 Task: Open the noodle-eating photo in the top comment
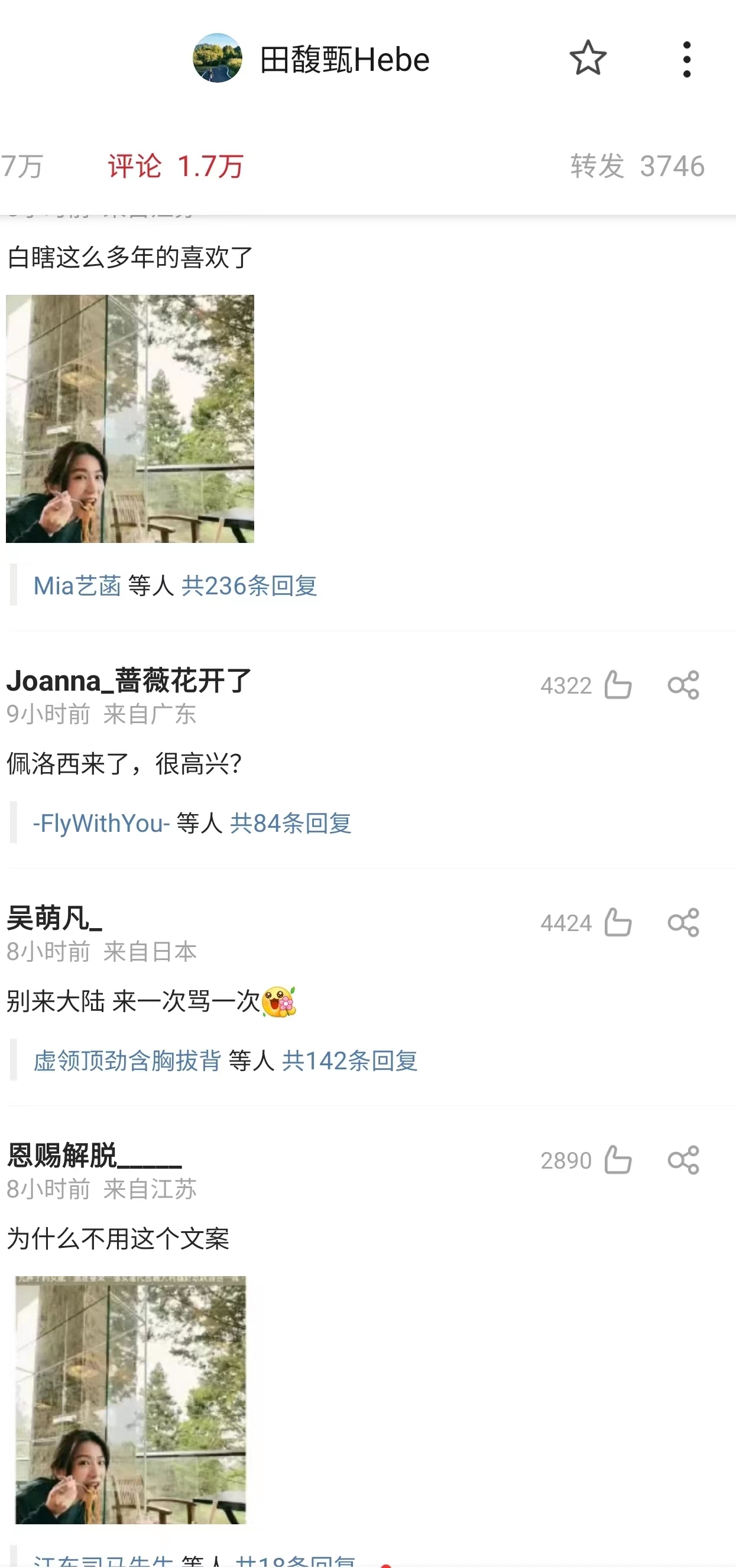[130, 419]
